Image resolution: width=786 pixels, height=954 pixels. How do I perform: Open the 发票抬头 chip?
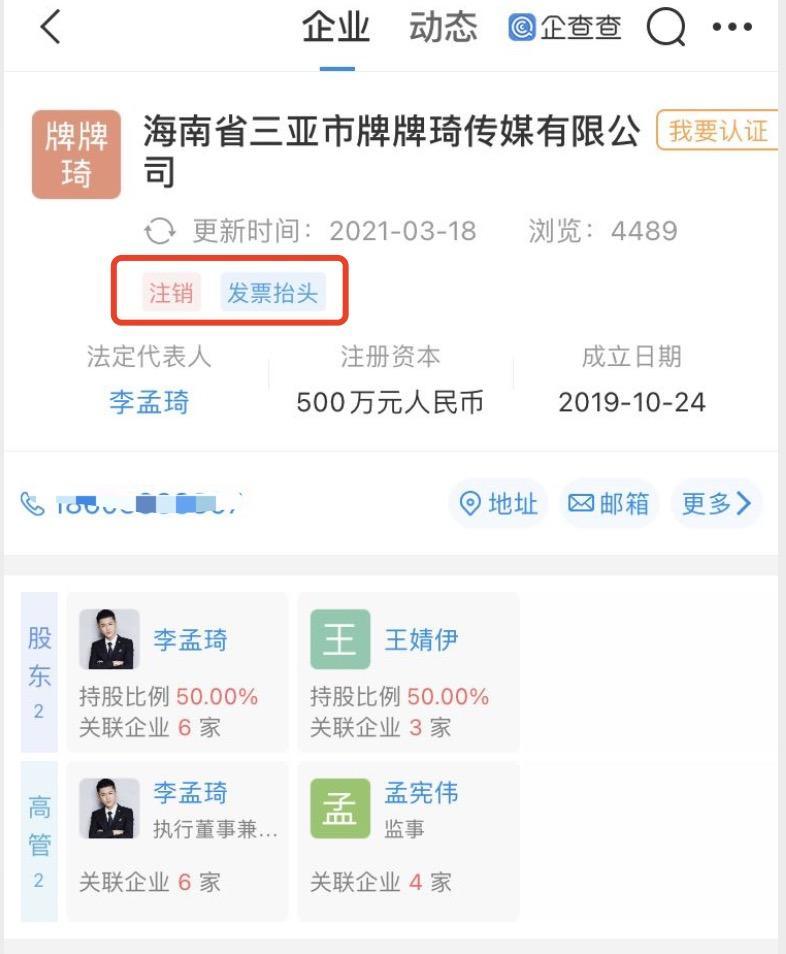(x=273, y=293)
